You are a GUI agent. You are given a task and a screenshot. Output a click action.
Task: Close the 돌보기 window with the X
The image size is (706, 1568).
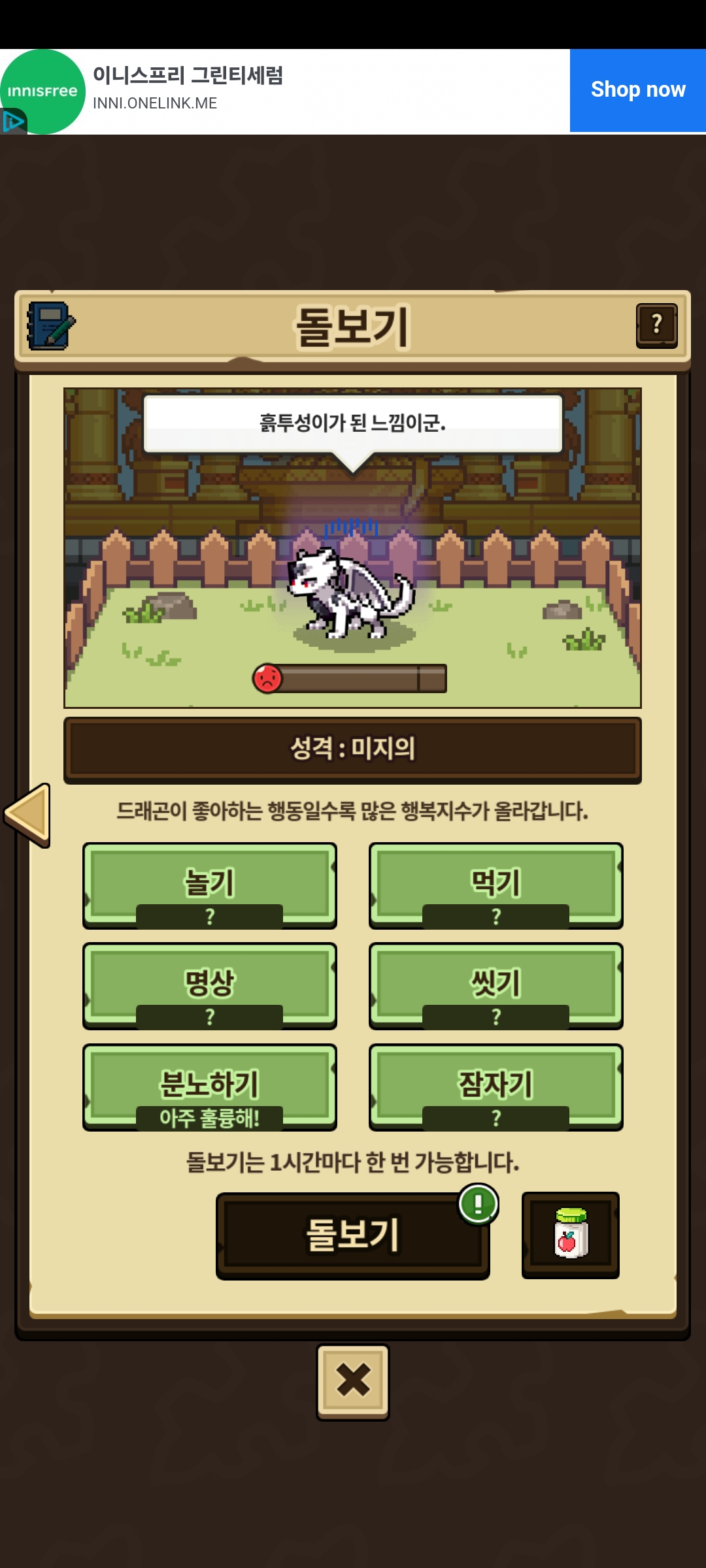pos(353,1382)
